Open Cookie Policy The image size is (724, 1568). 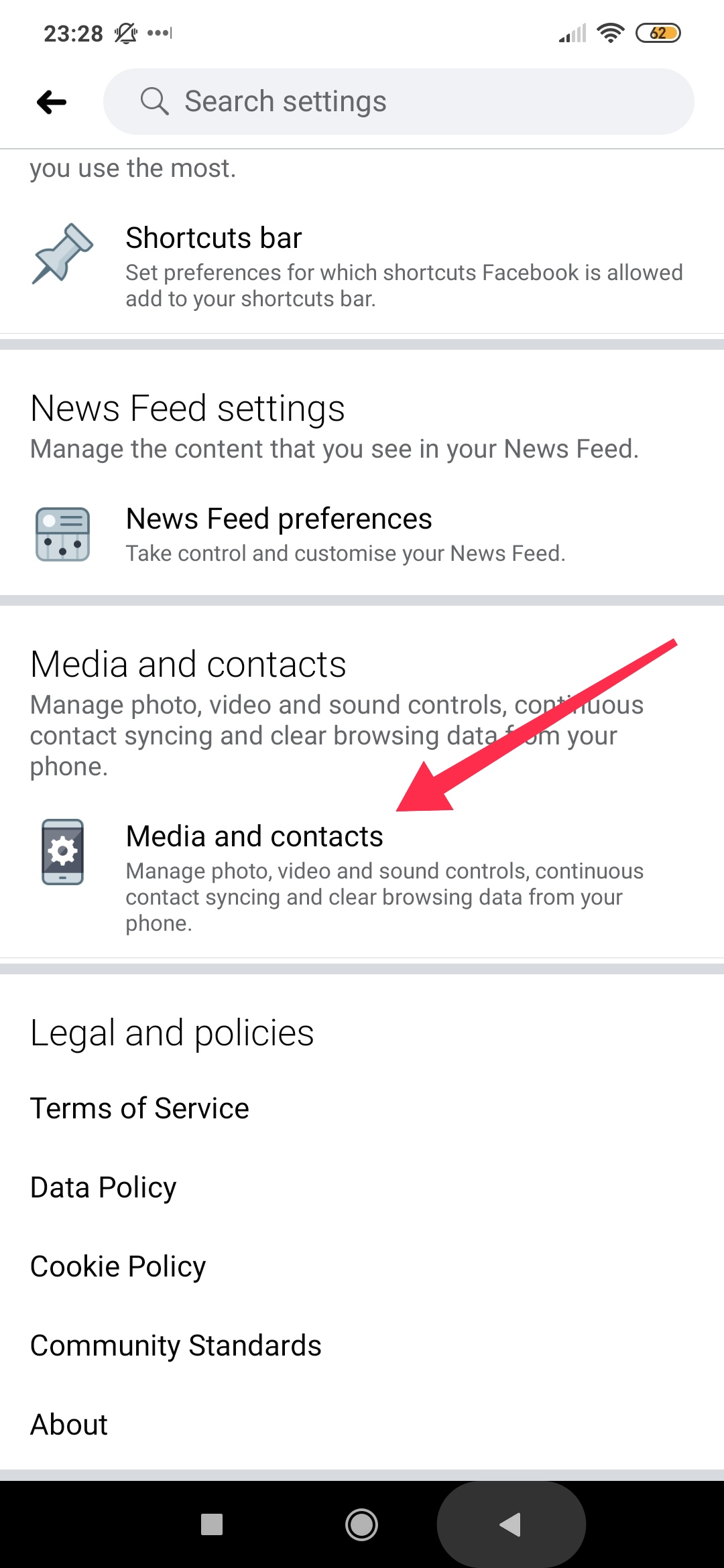(119, 1266)
